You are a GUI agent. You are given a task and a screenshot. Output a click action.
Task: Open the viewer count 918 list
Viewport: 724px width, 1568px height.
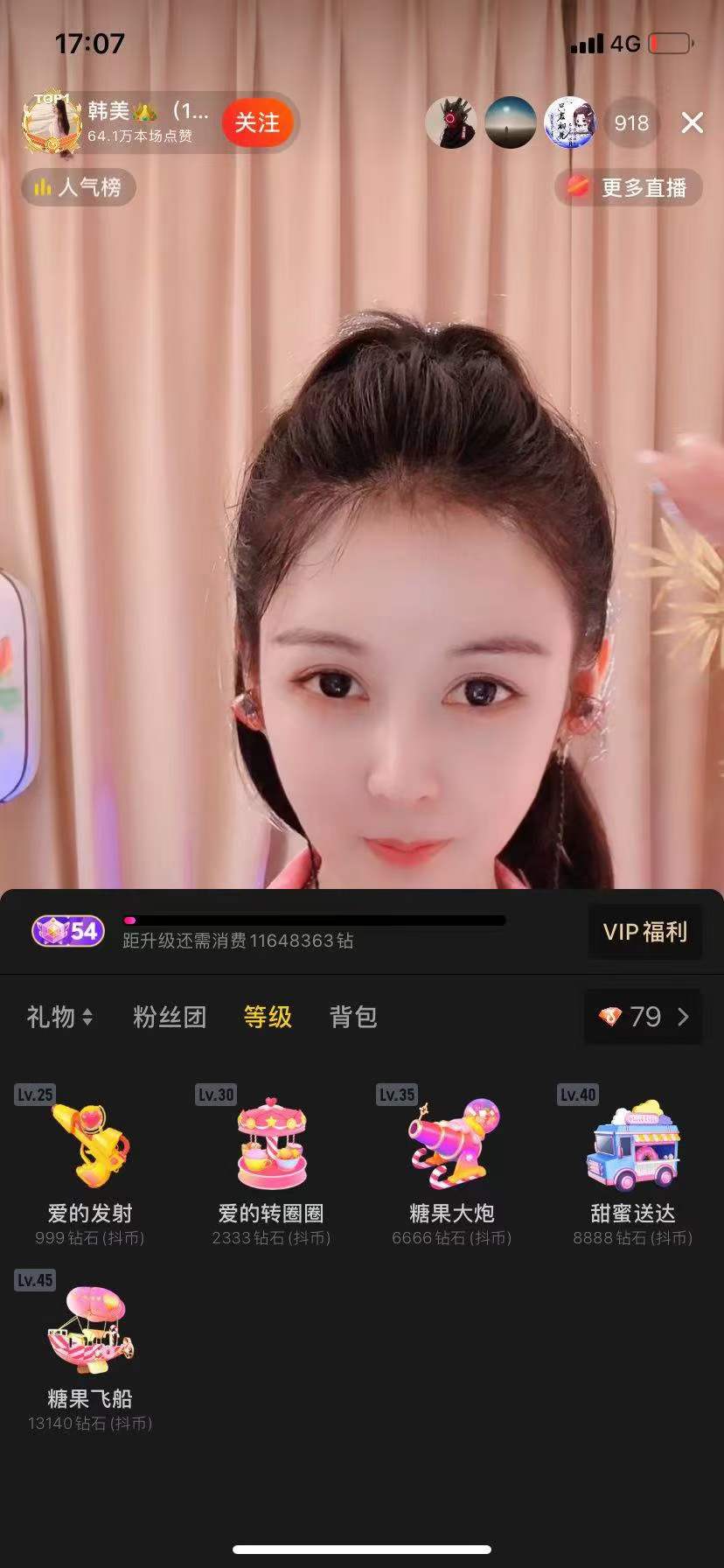[x=630, y=123]
